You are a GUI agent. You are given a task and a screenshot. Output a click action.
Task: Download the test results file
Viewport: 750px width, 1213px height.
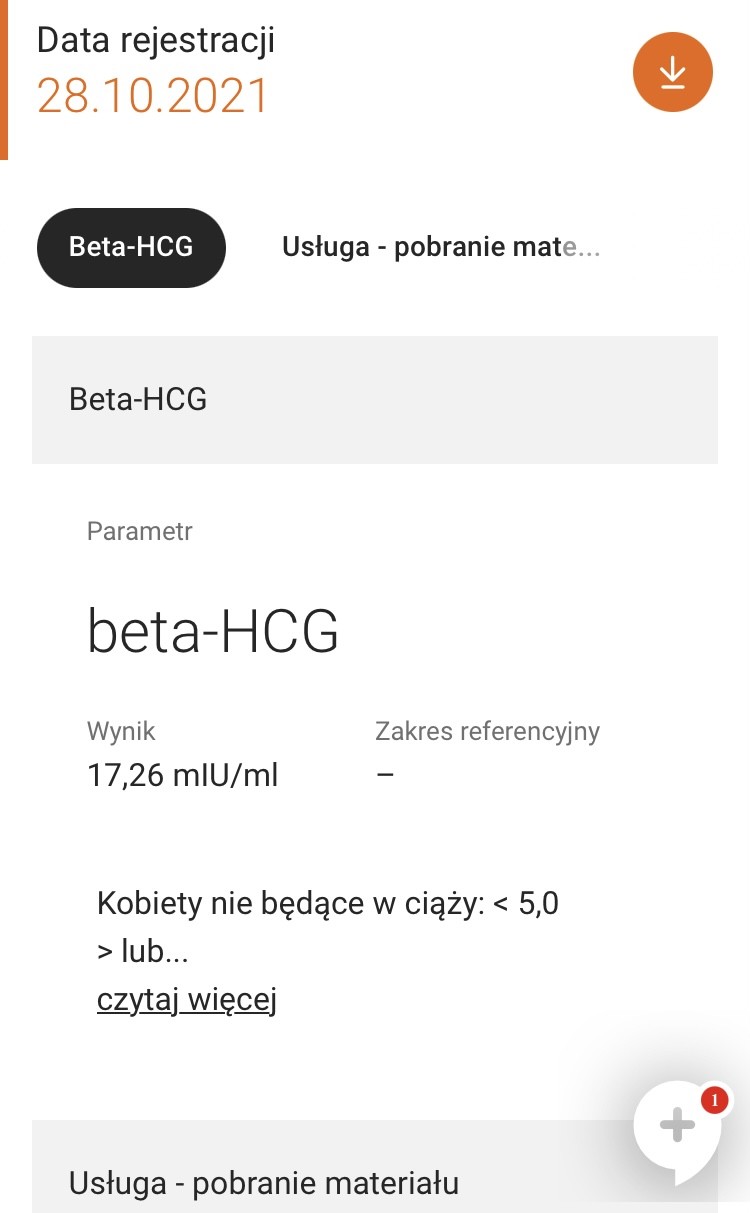(672, 73)
